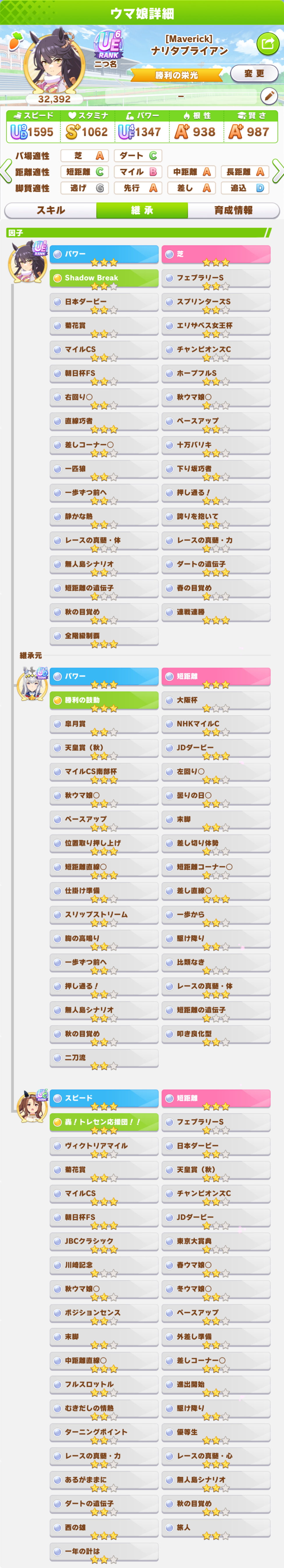Switch to the スキル tab
The height and width of the screenshot is (1568, 284).
51,210
